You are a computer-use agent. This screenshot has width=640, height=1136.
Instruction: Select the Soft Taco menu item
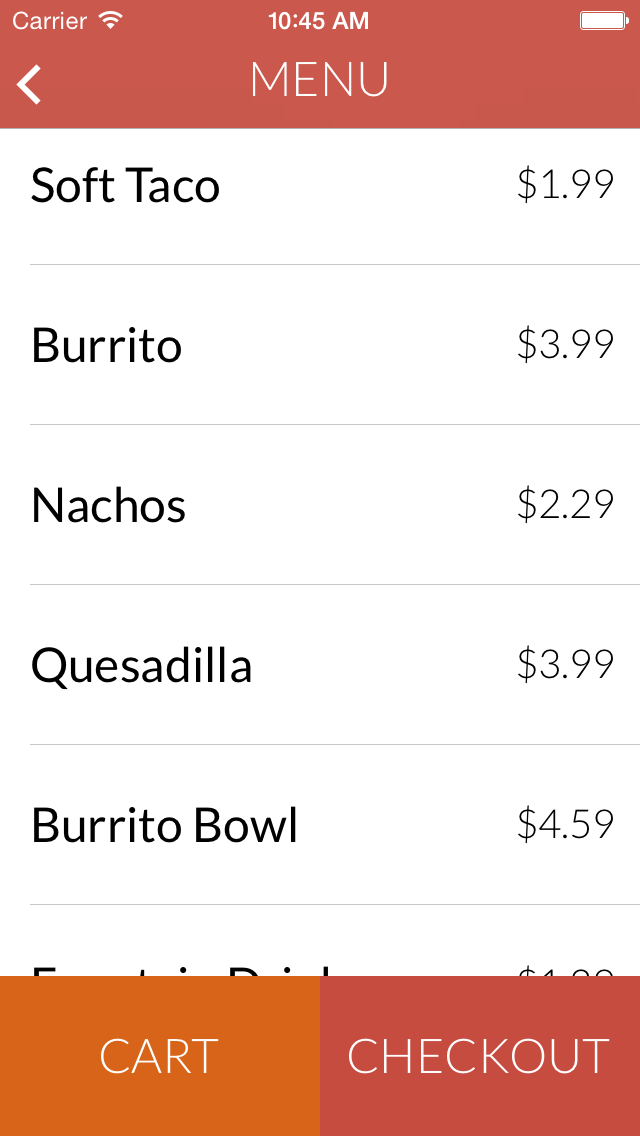[x=320, y=186]
